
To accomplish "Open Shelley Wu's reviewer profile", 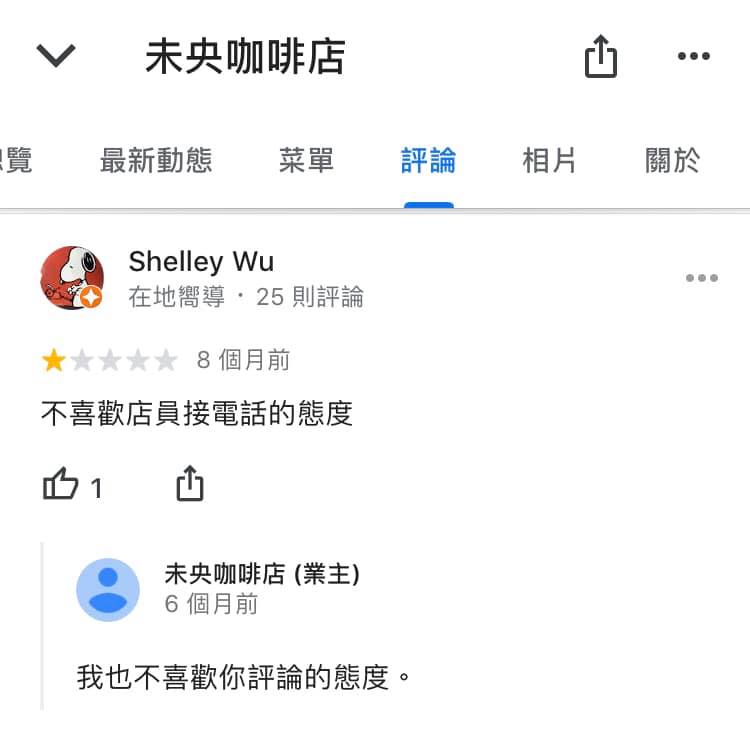I will tap(73, 278).
